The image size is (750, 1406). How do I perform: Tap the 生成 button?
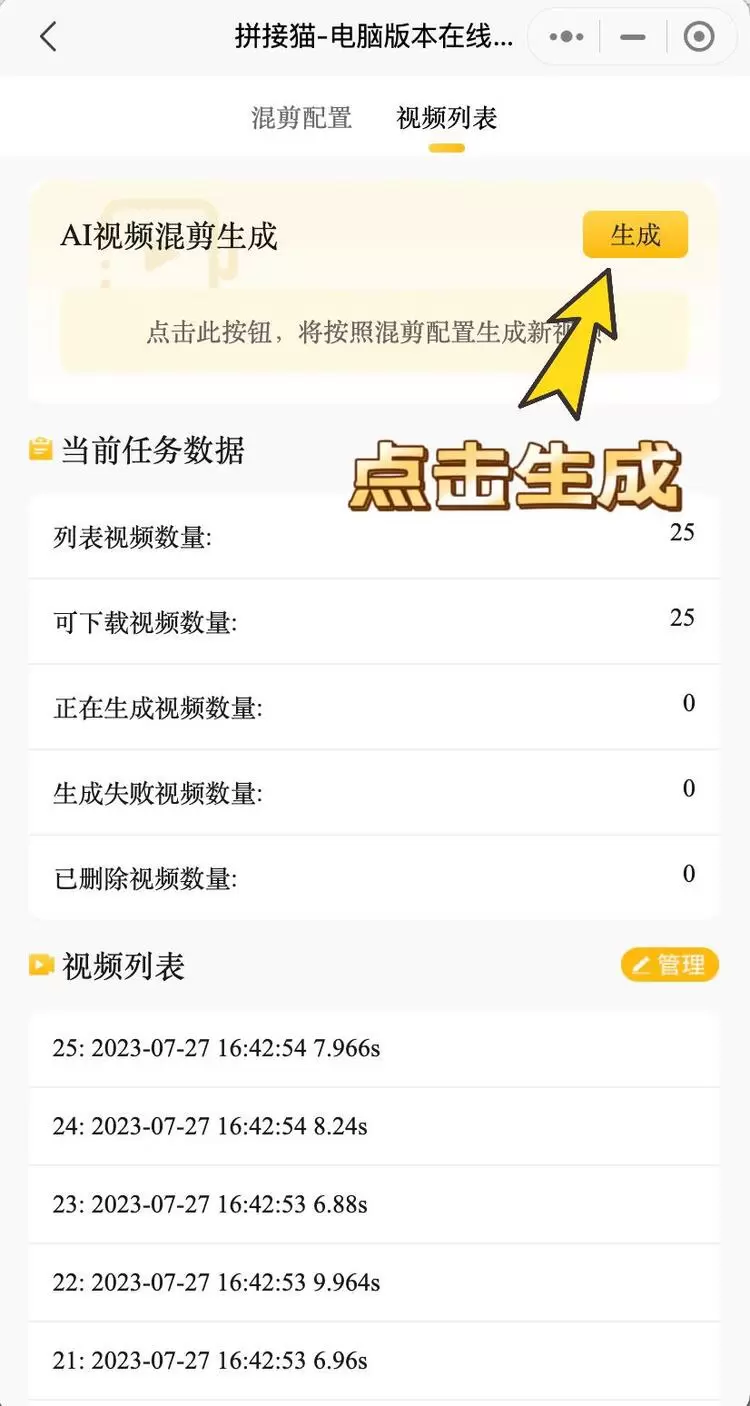(635, 235)
